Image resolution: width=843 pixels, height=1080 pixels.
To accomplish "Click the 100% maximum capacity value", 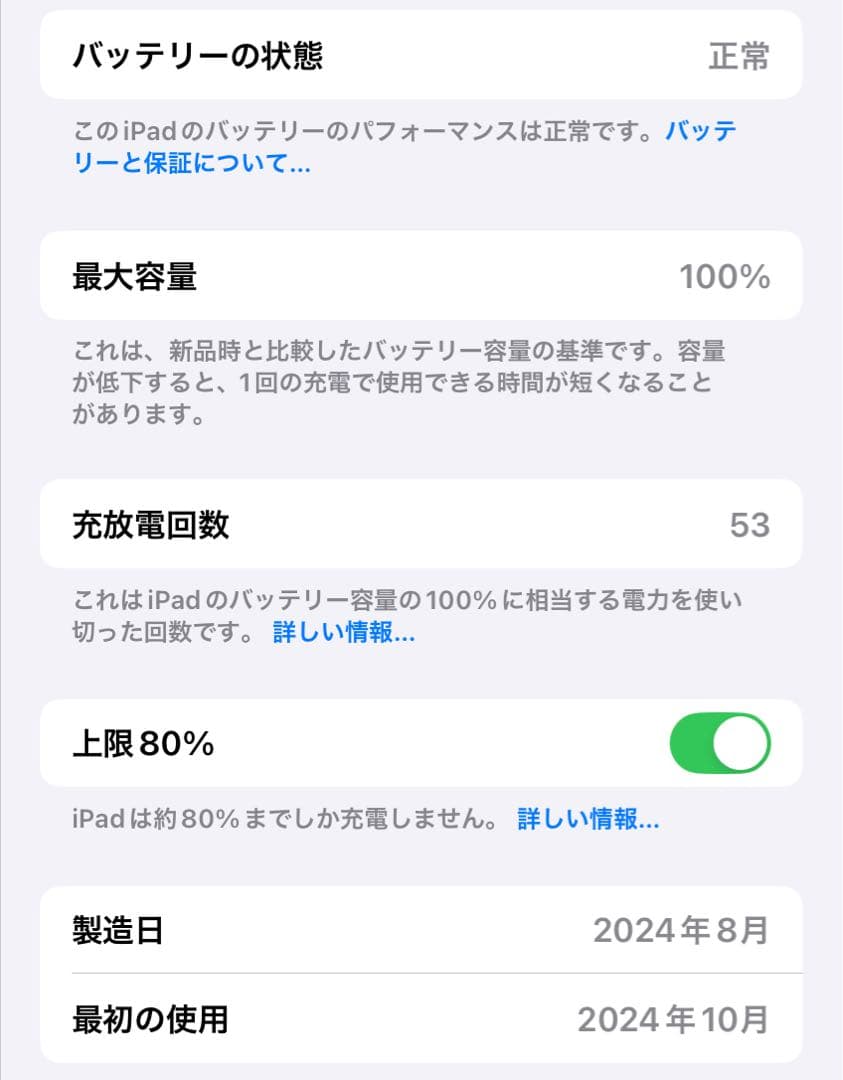I will tap(723, 276).
